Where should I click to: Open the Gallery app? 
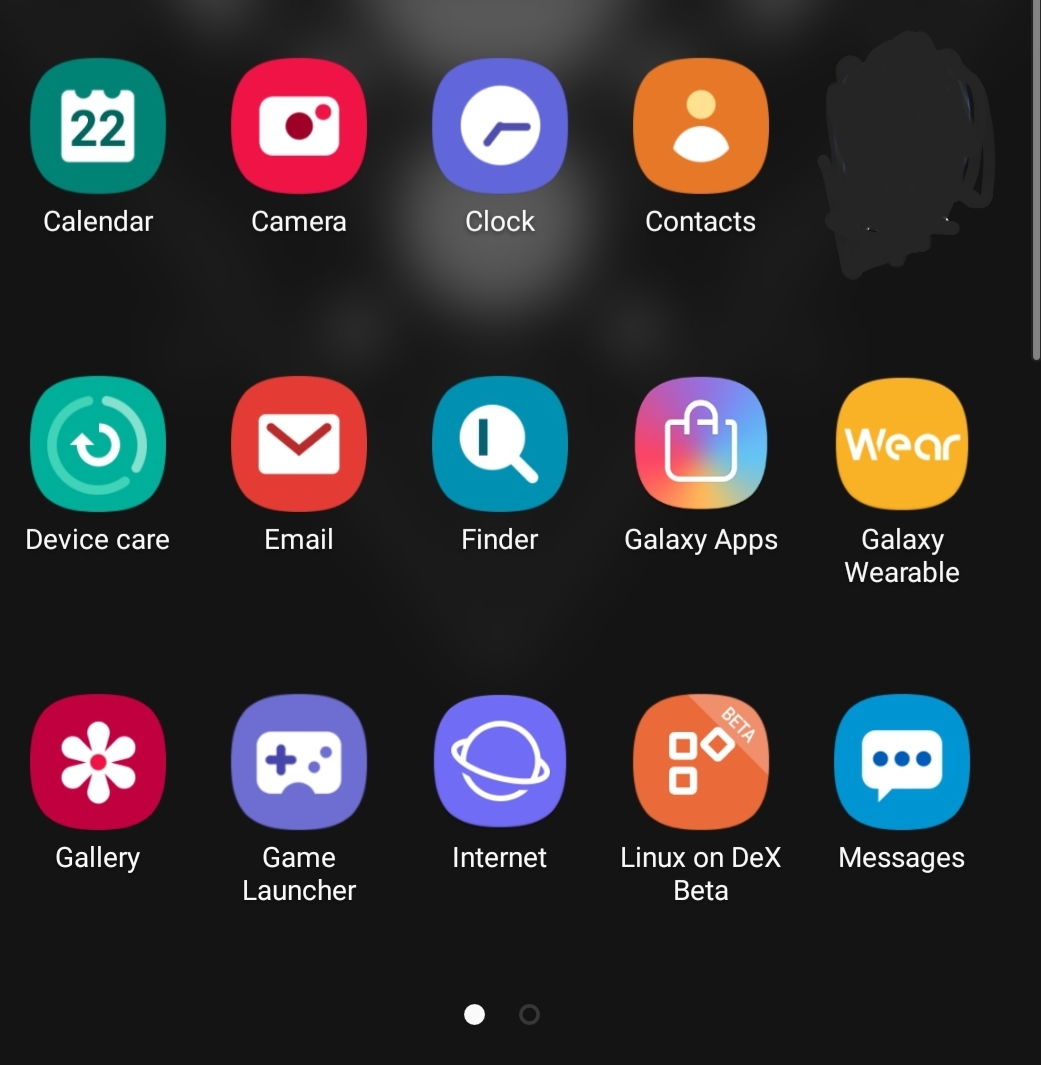coord(98,762)
